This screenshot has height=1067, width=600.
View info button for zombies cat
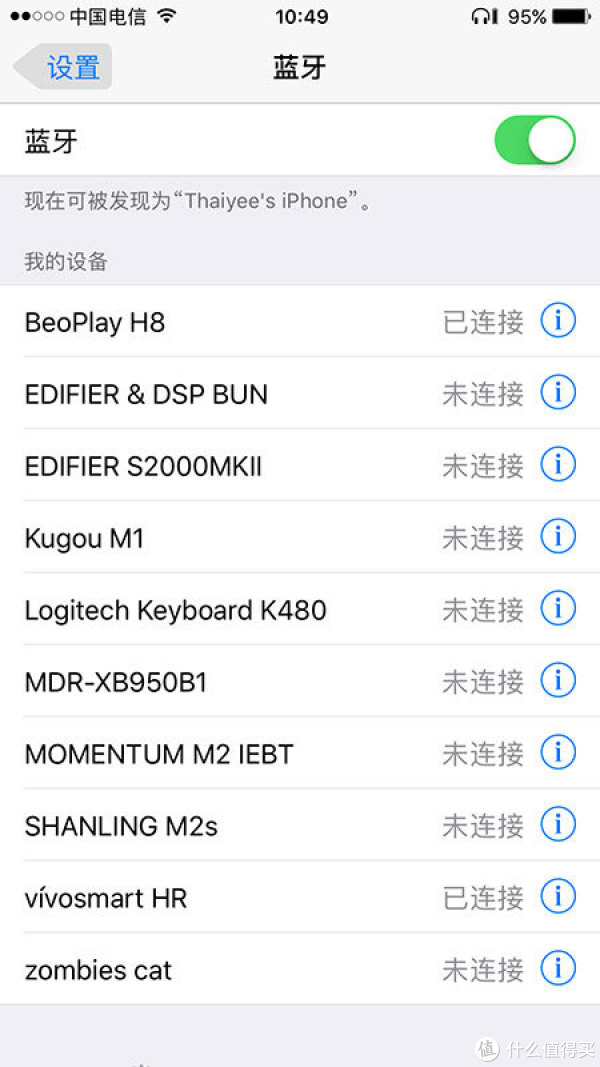558,969
